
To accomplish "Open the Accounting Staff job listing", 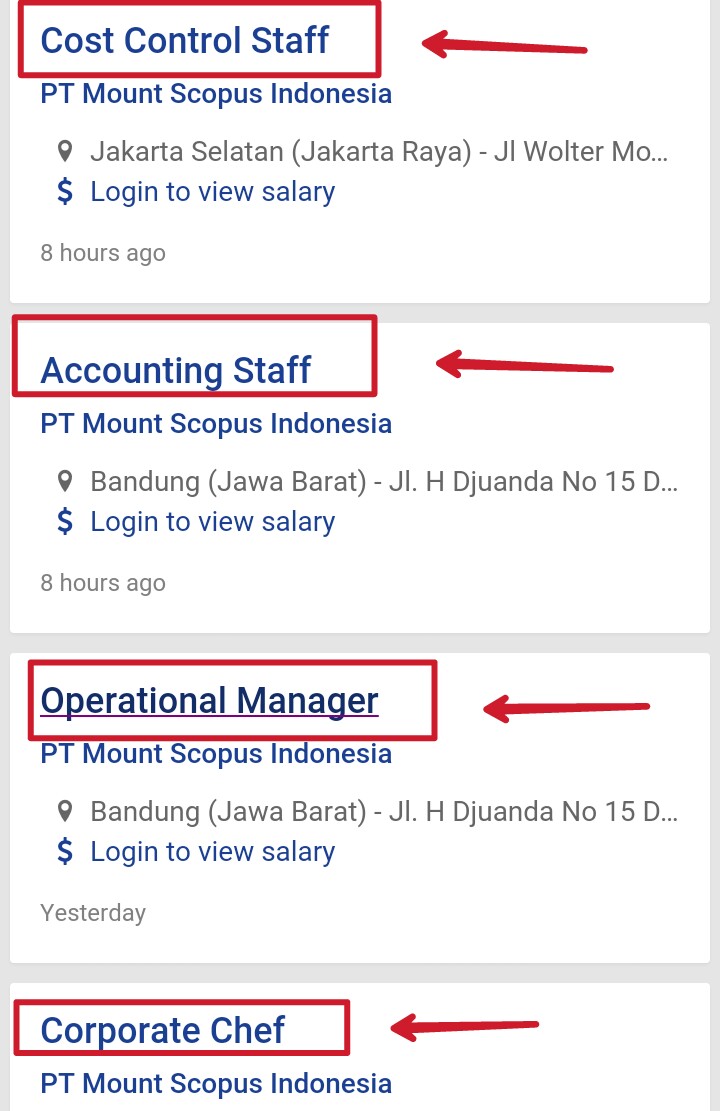I will click(x=176, y=371).
